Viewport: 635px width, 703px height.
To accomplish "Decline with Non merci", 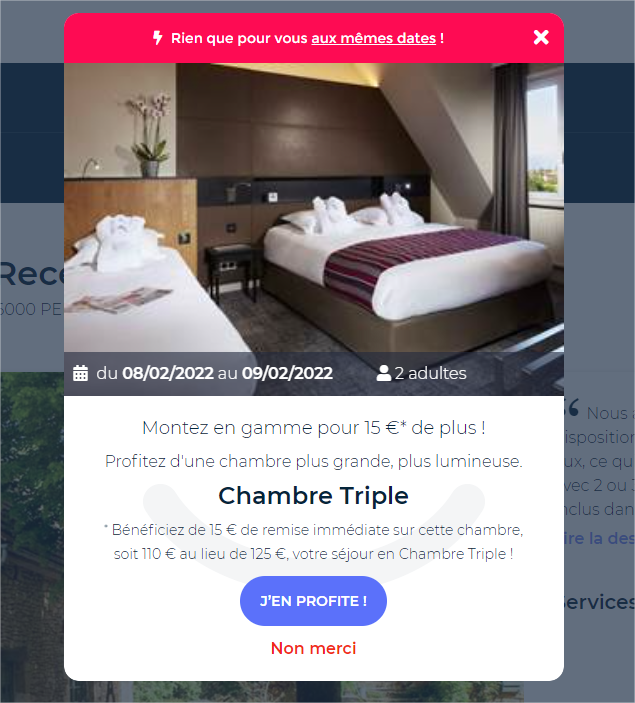I will coord(313,648).
